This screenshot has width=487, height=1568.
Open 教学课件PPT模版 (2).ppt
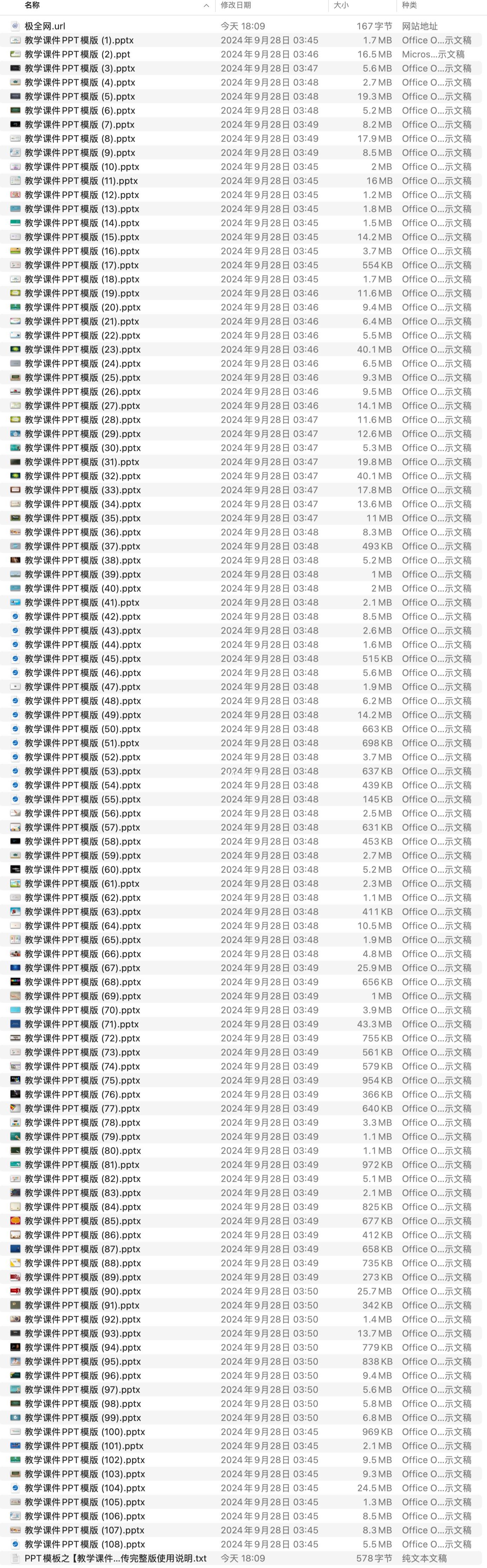point(77,54)
